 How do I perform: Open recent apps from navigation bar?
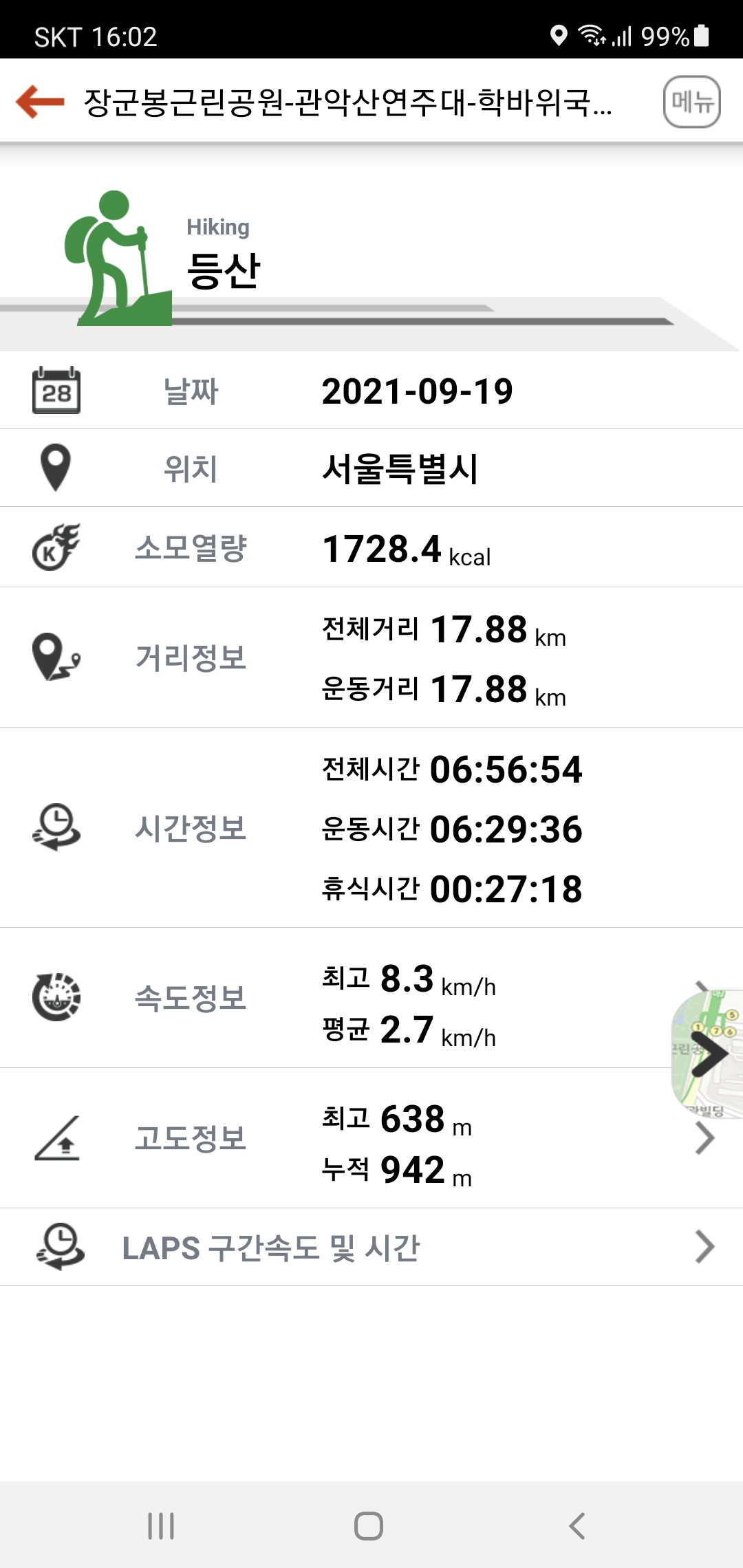[161, 1525]
